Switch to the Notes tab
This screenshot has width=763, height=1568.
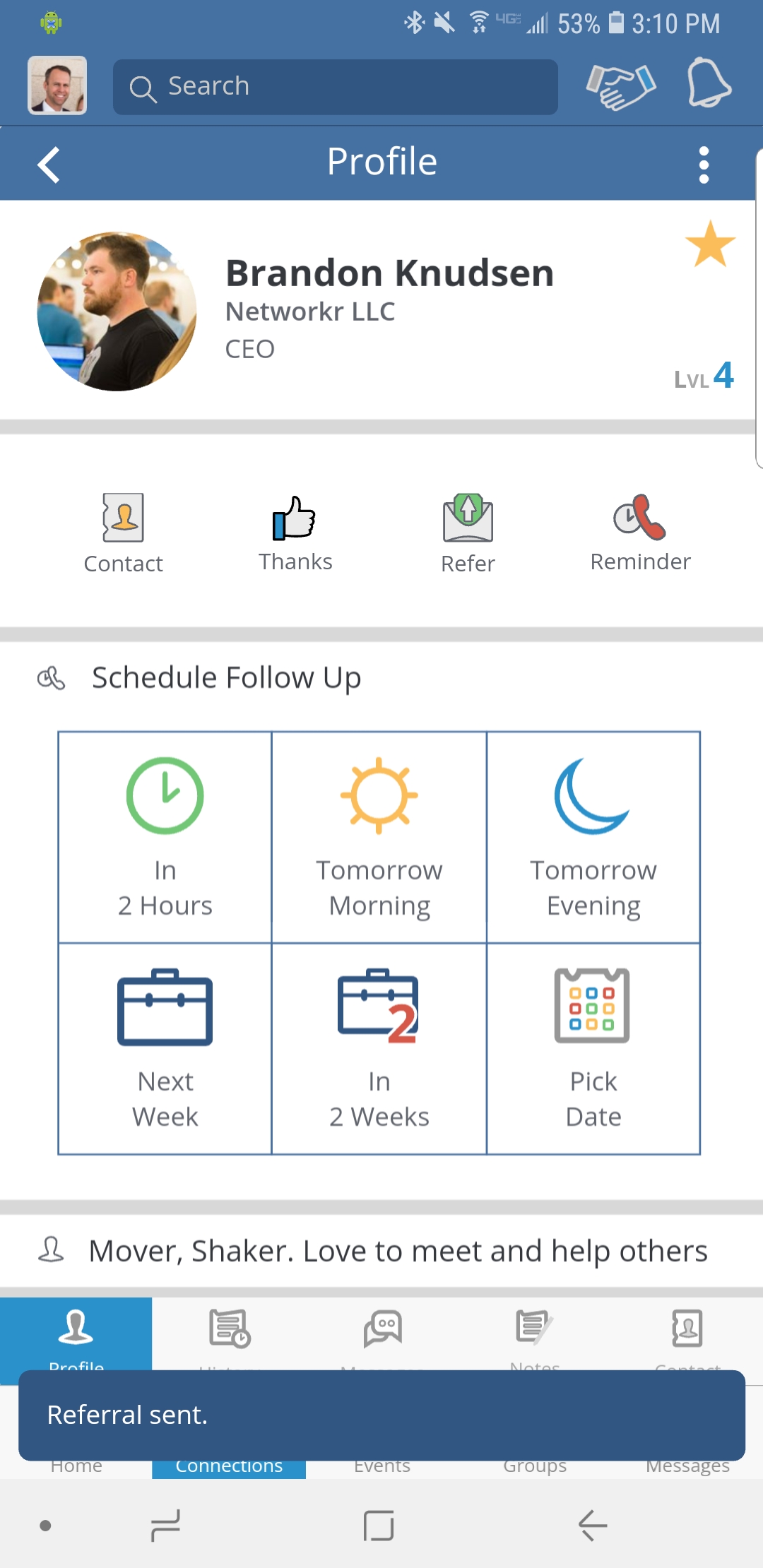(535, 1335)
